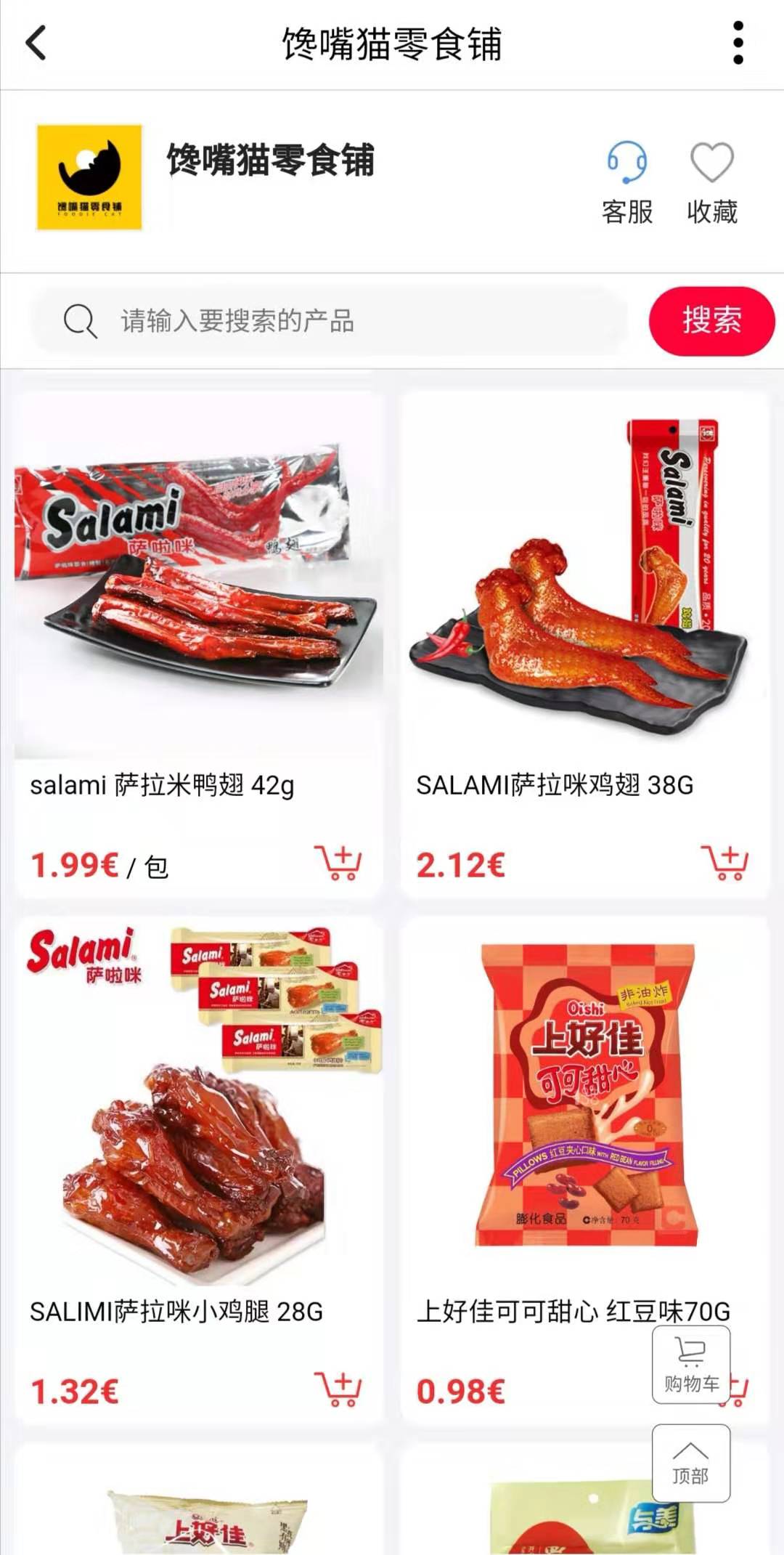Add 萨拉咪小鸡腿 28G to the cart
Image resolution: width=784 pixels, height=1555 pixels.
tap(338, 1389)
